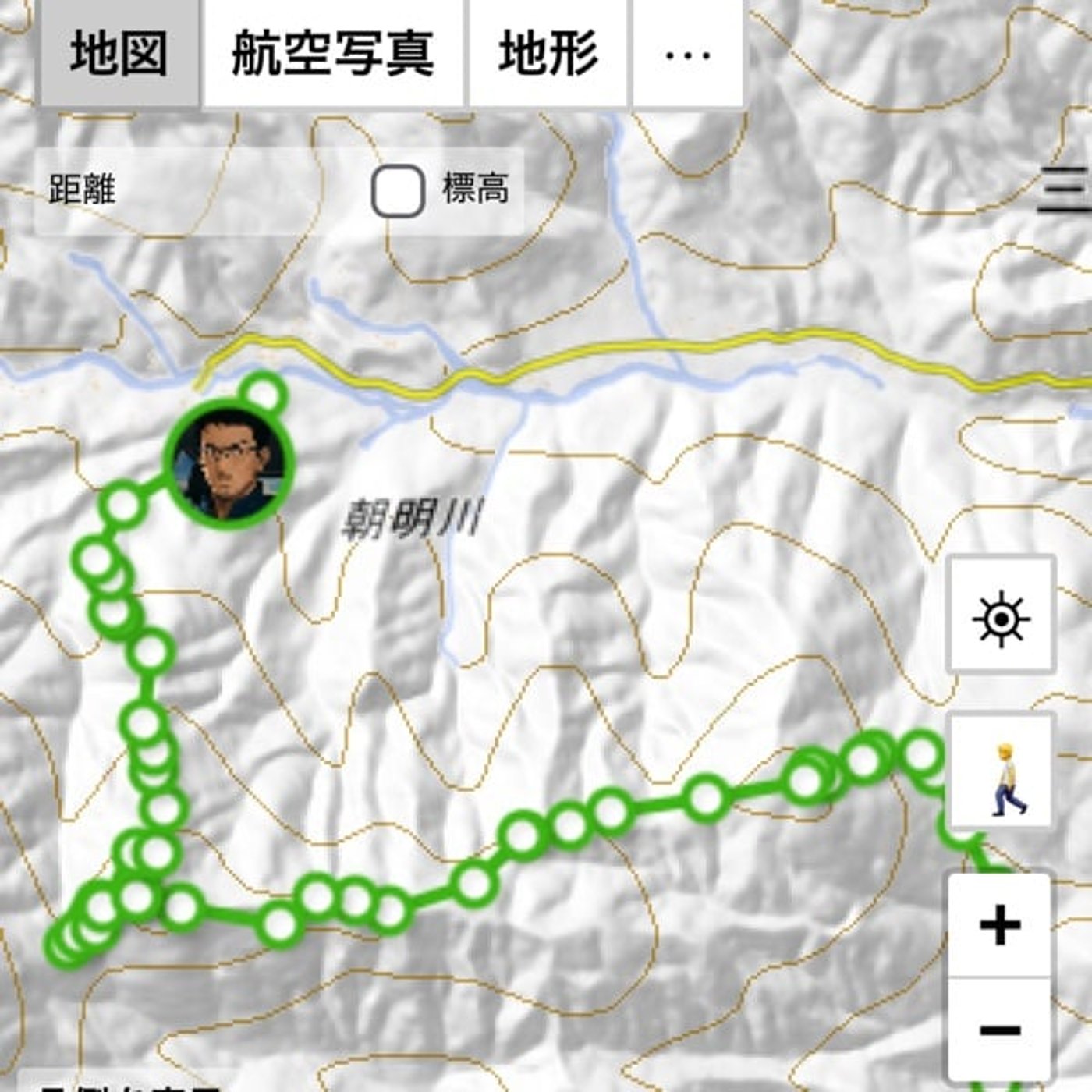The height and width of the screenshot is (1092, 1092).
Task: Switch to the 地図 map view
Action: point(119,53)
